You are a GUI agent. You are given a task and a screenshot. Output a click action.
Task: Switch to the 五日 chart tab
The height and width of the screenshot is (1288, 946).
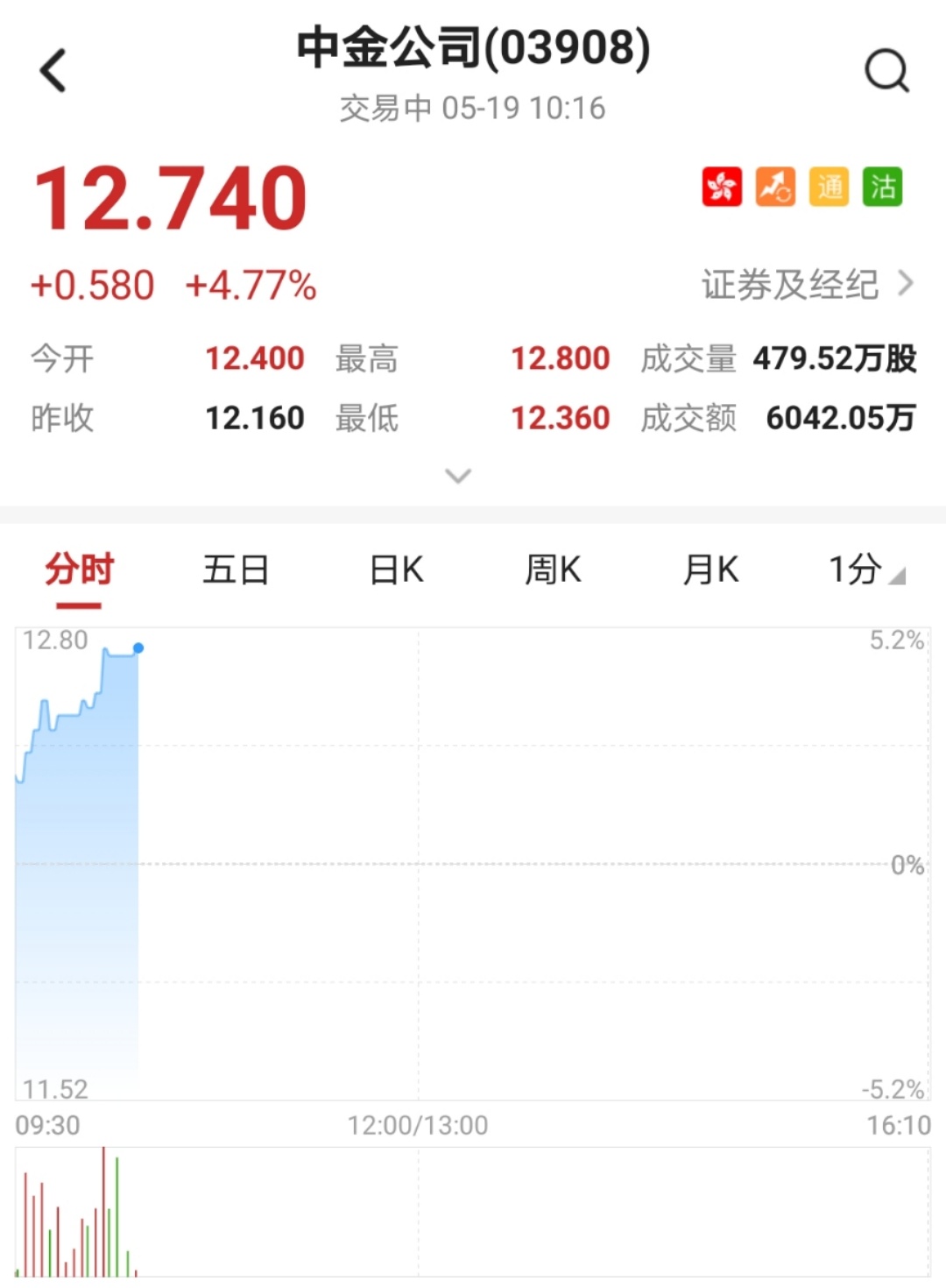pos(235,570)
